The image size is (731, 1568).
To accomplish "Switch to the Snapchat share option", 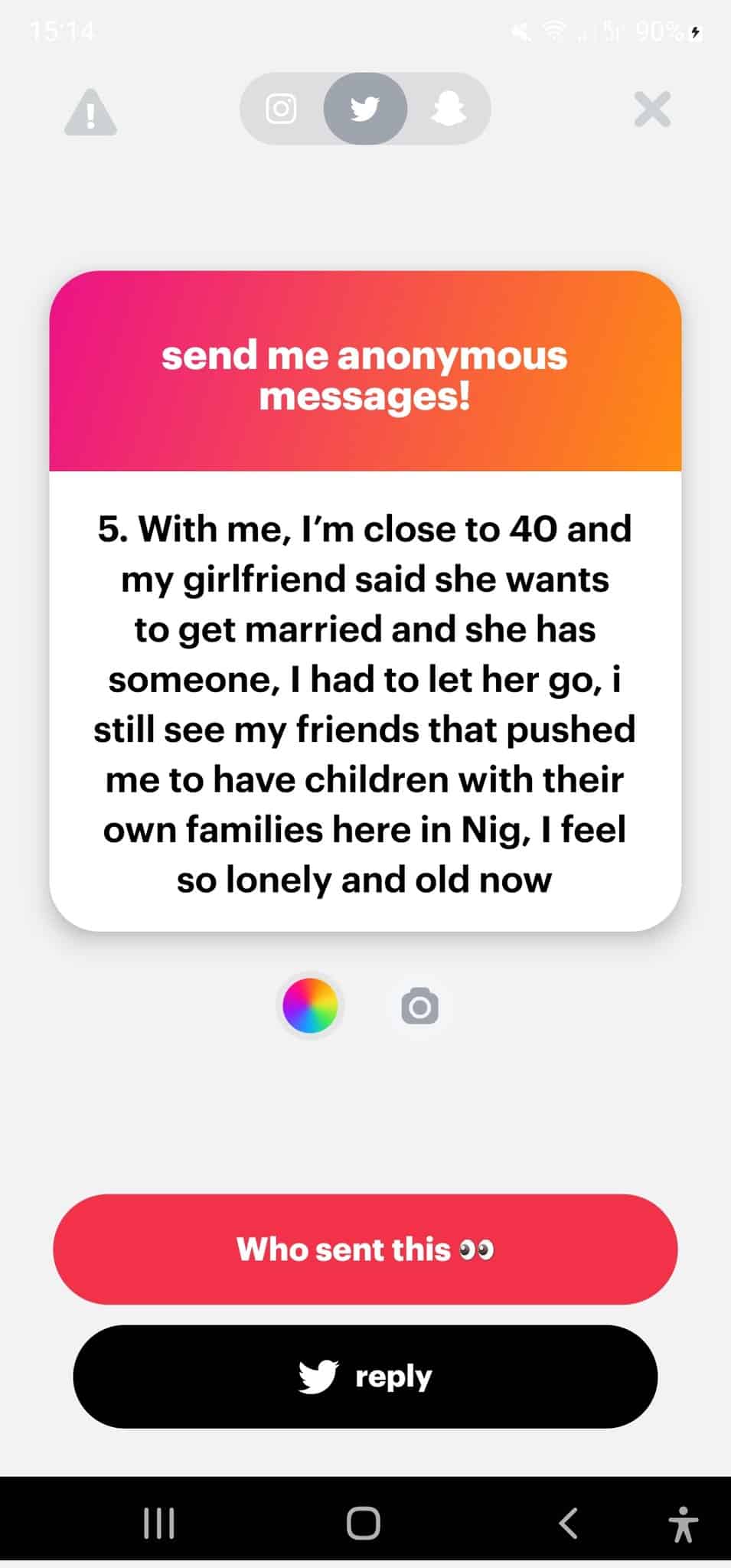I will click(x=449, y=109).
